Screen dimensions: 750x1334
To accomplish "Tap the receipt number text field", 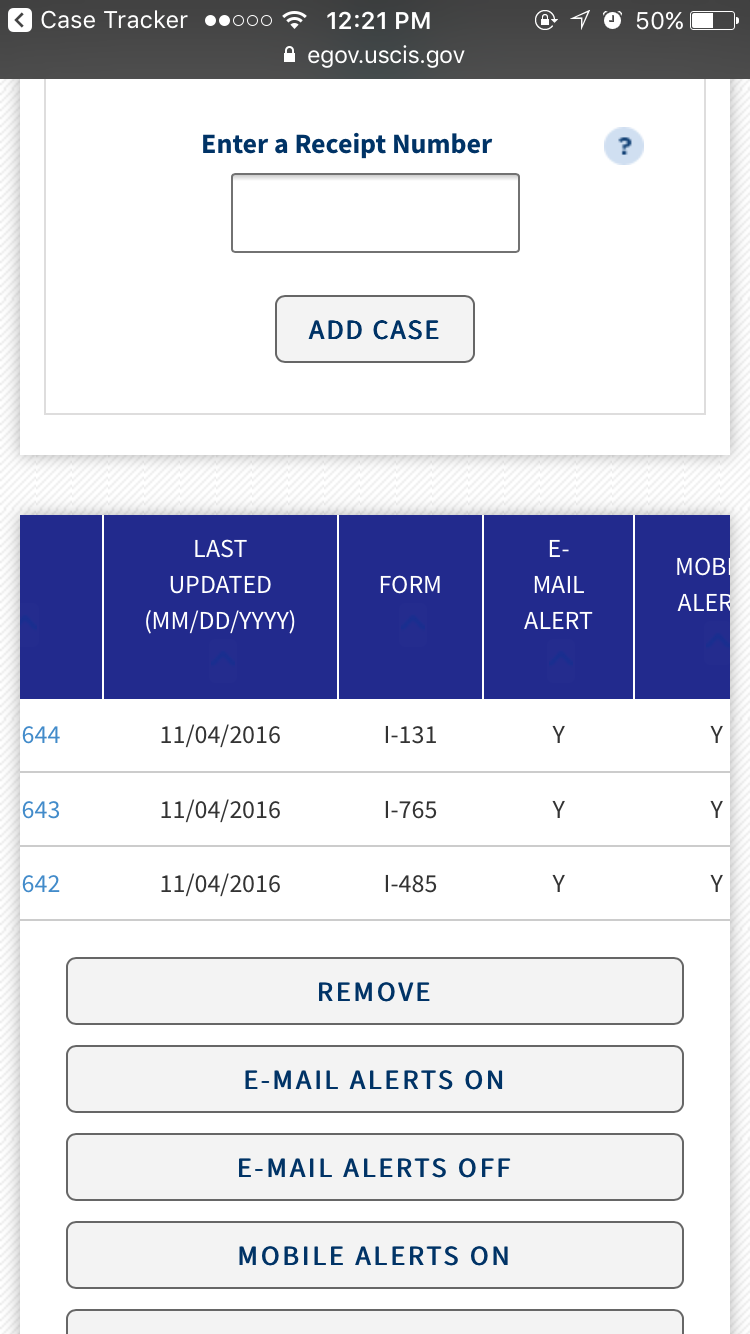I will point(375,213).
